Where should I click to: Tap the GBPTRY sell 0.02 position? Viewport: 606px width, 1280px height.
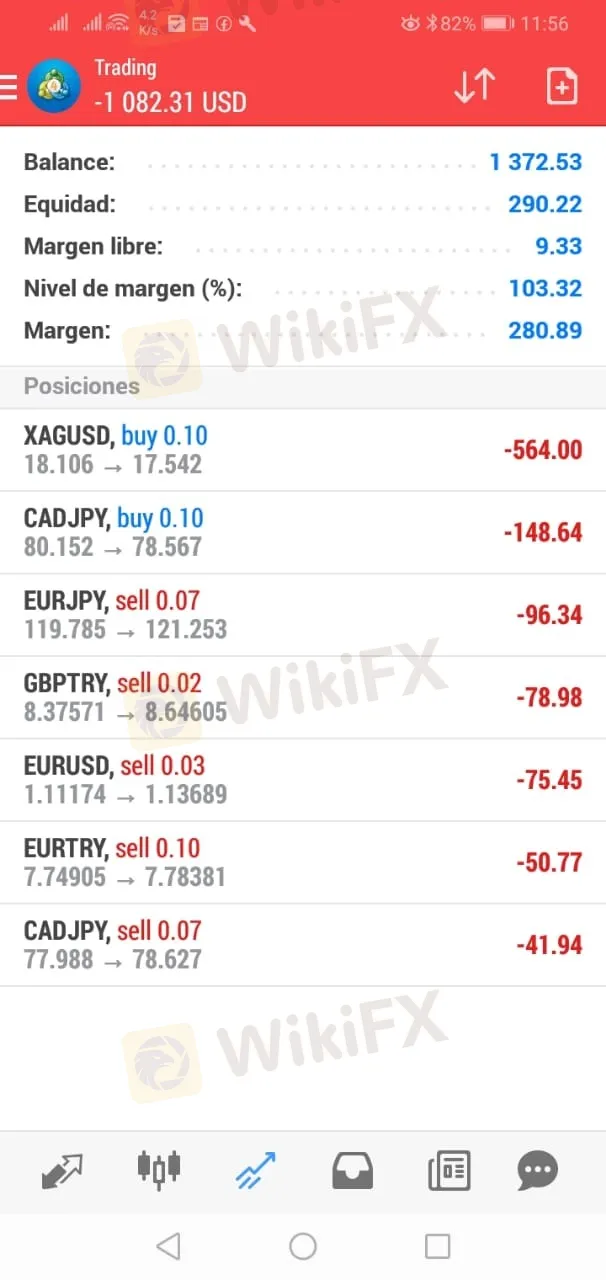pos(302,697)
